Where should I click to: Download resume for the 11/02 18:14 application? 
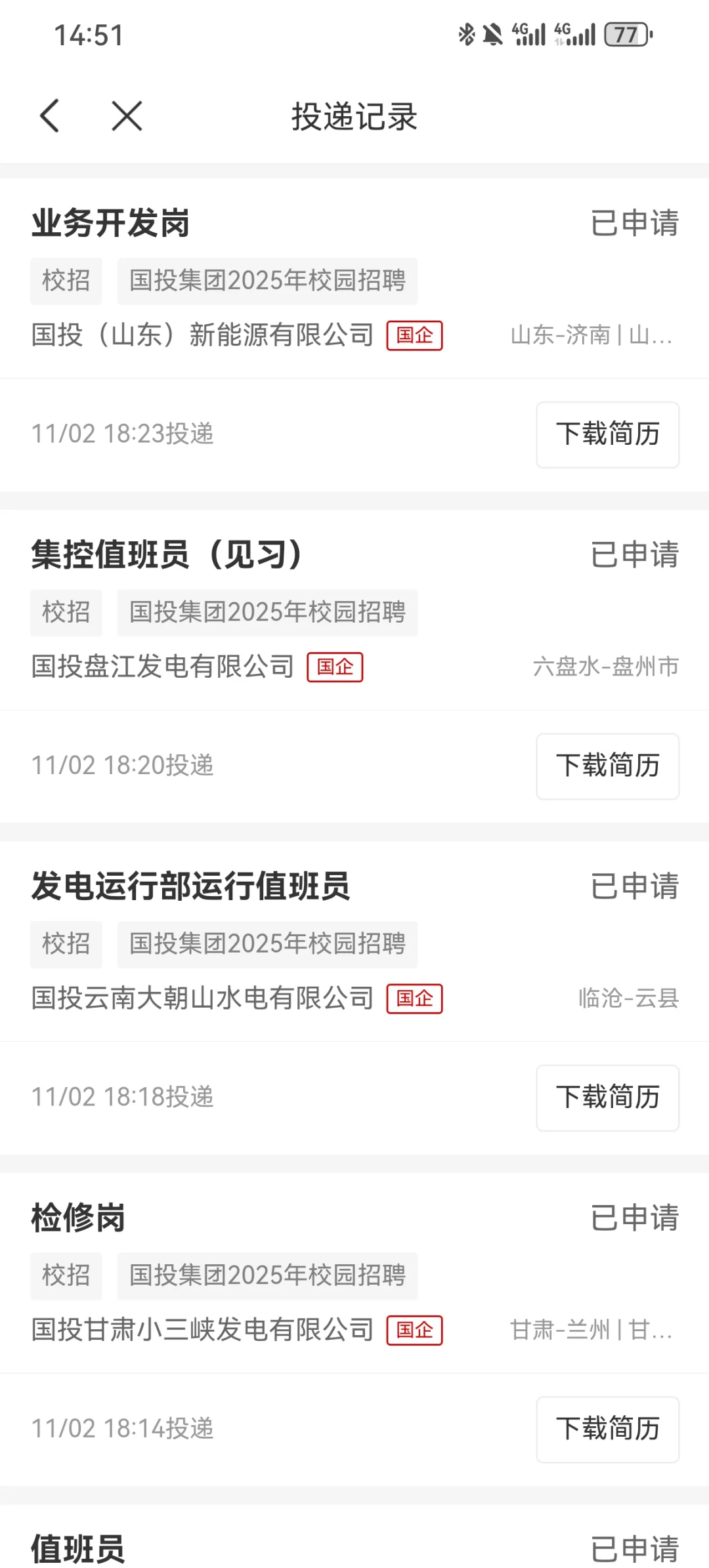(607, 1429)
